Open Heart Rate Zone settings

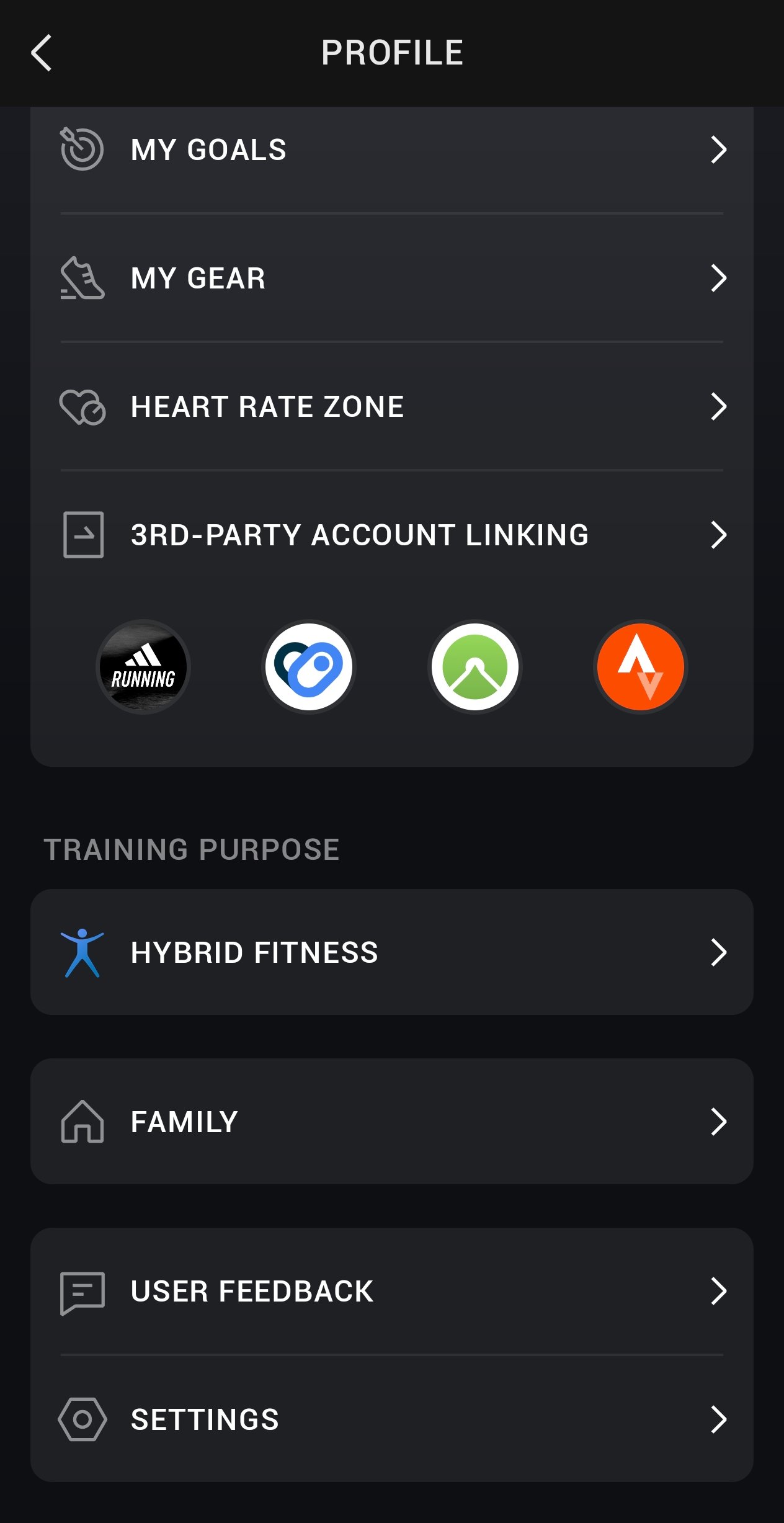tap(392, 407)
